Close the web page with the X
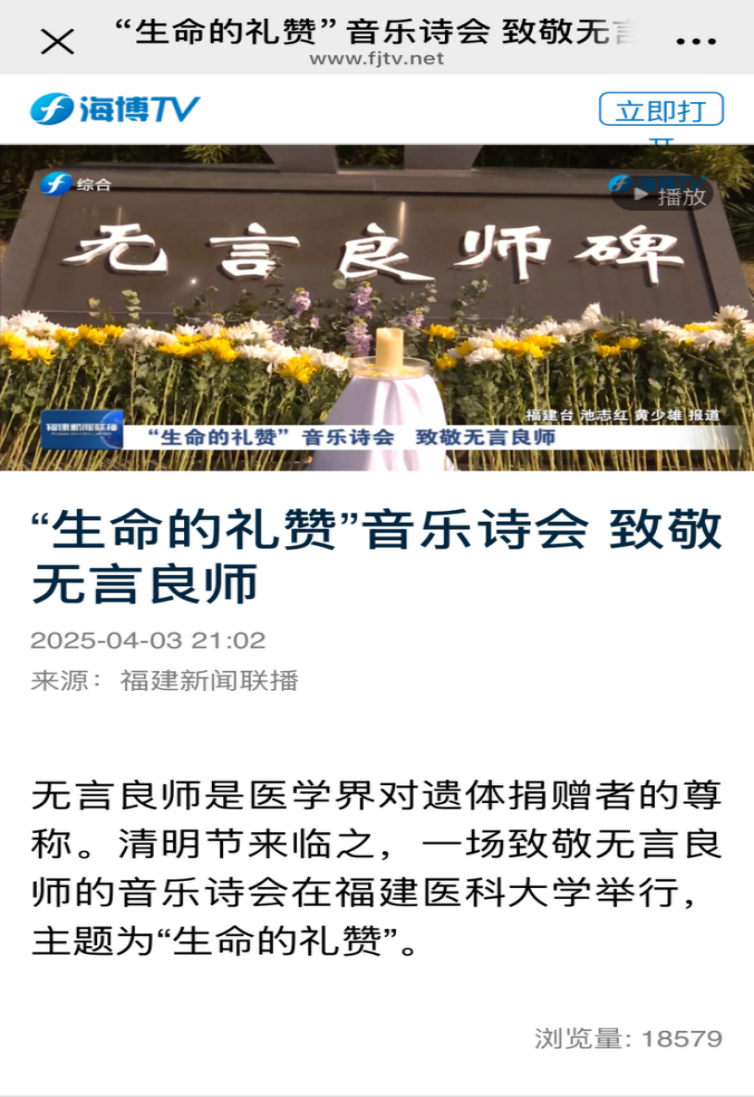This screenshot has width=754, height=1097. [57, 42]
